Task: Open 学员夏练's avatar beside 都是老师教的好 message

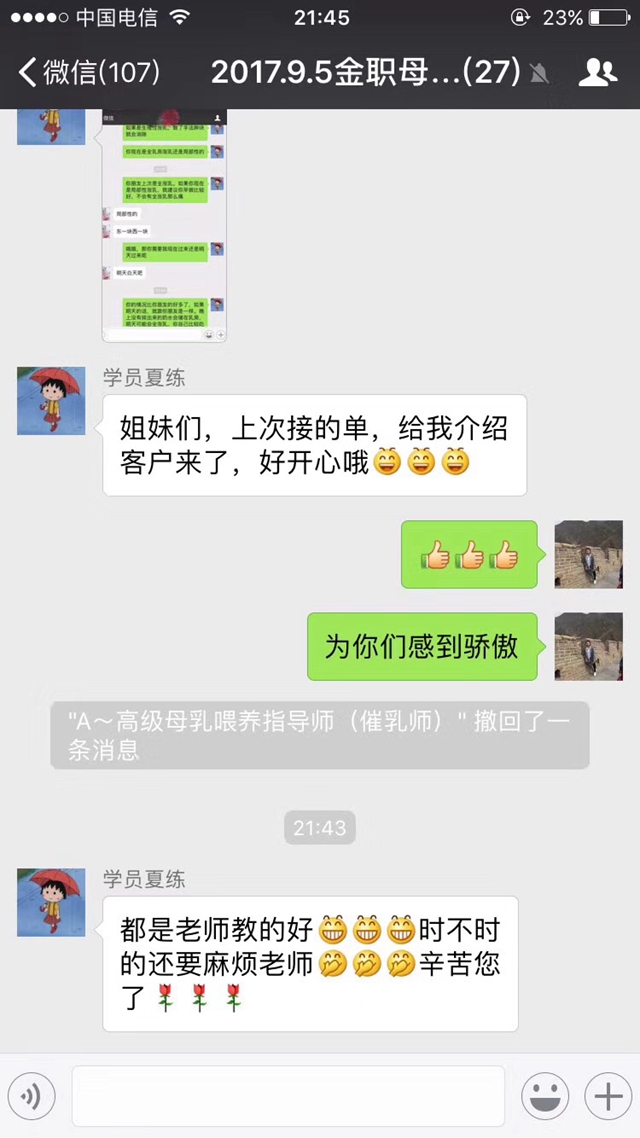Action: pyautogui.click(x=51, y=902)
